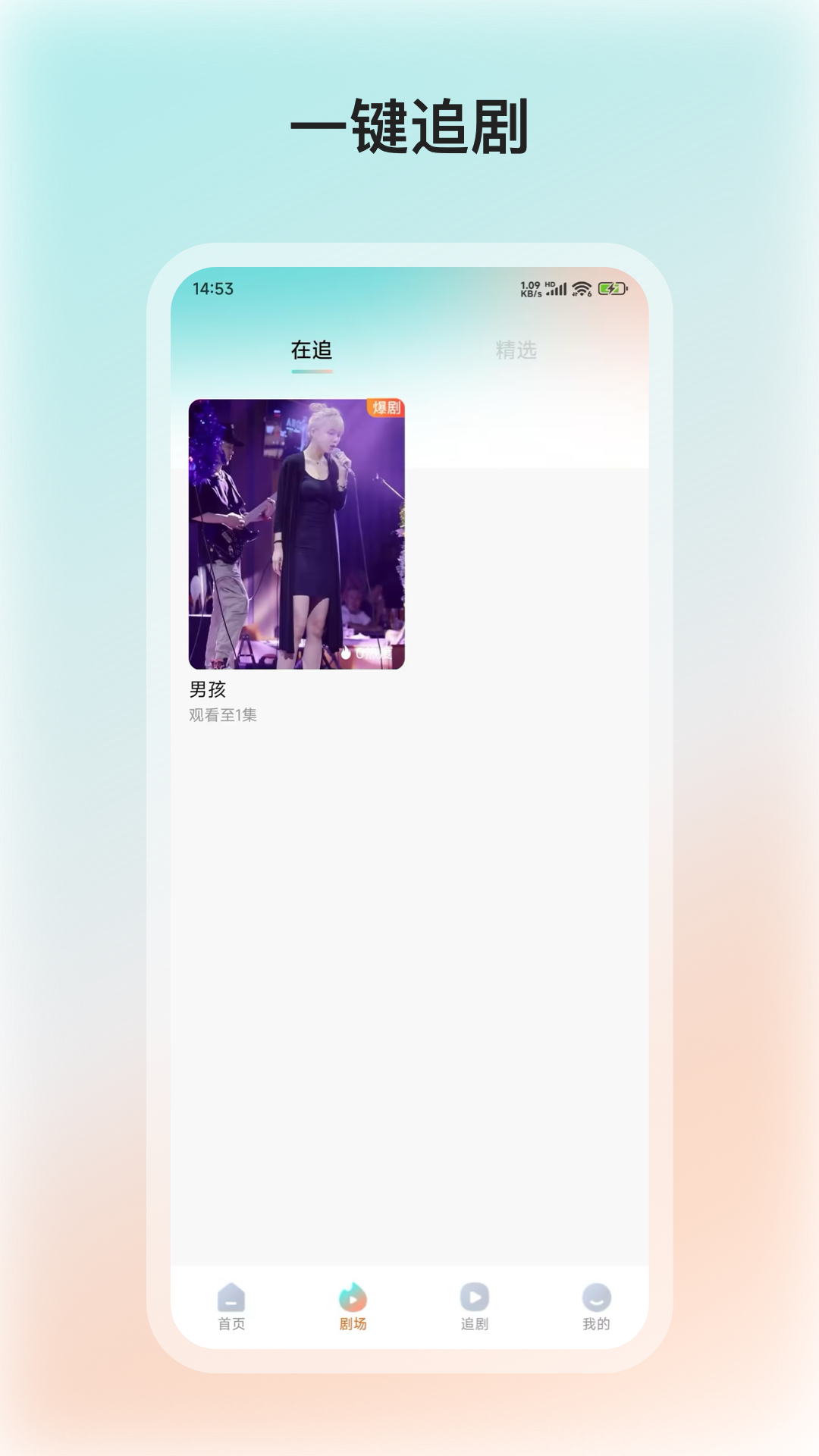Tap the 14:53 clock display
The height and width of the screenshot is (1456, 819).
213,287
